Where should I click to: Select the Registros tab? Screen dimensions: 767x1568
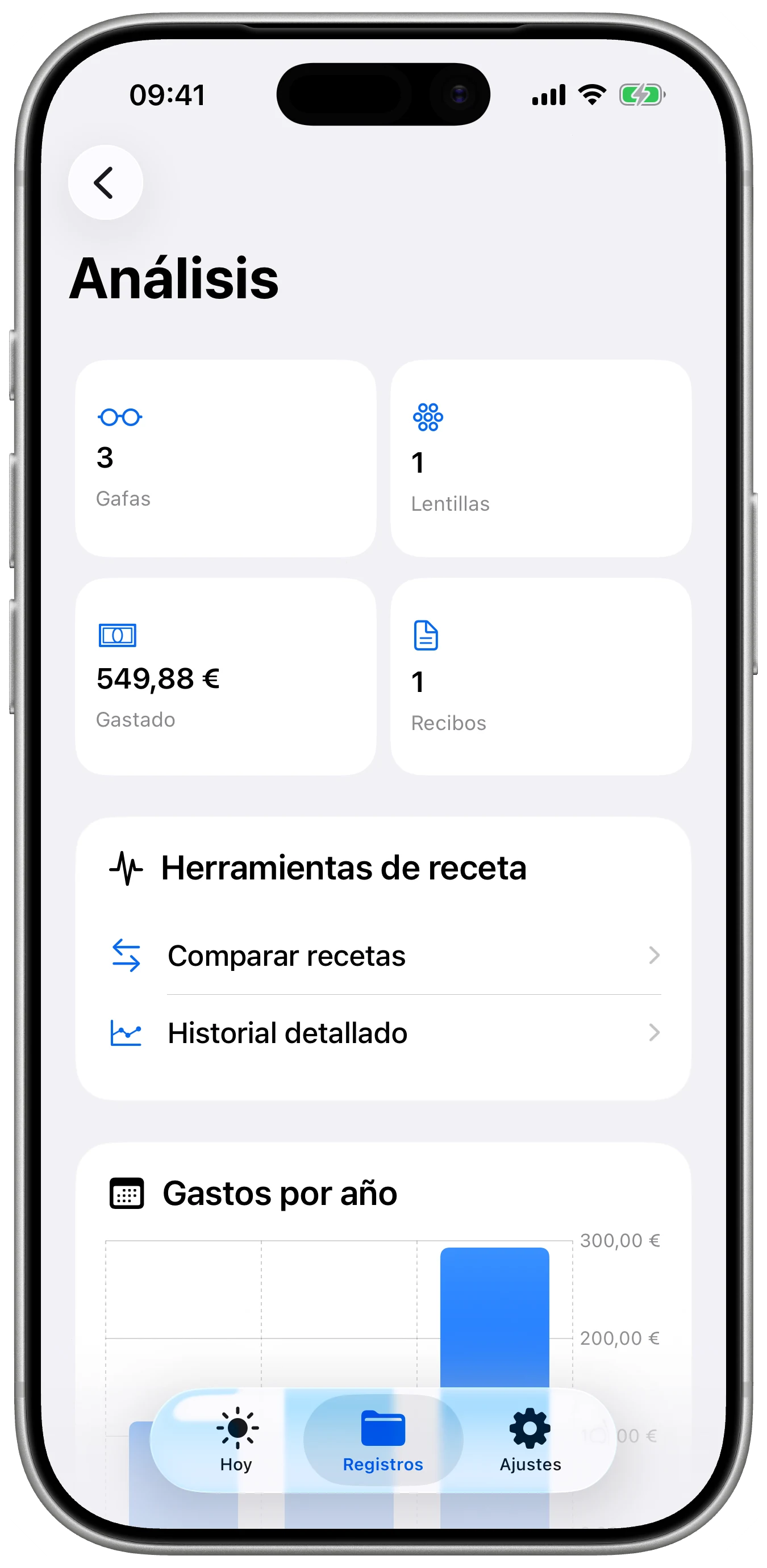383,1439
